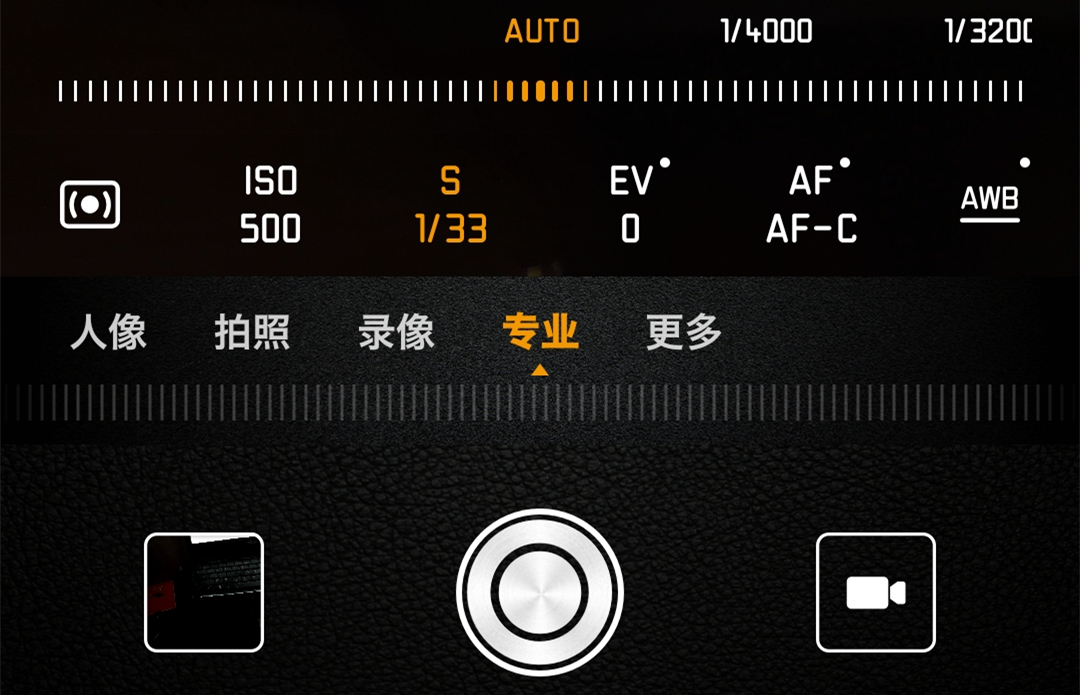Select the 专业 pro mode tab
The image size is (1080, 695).
540,332
